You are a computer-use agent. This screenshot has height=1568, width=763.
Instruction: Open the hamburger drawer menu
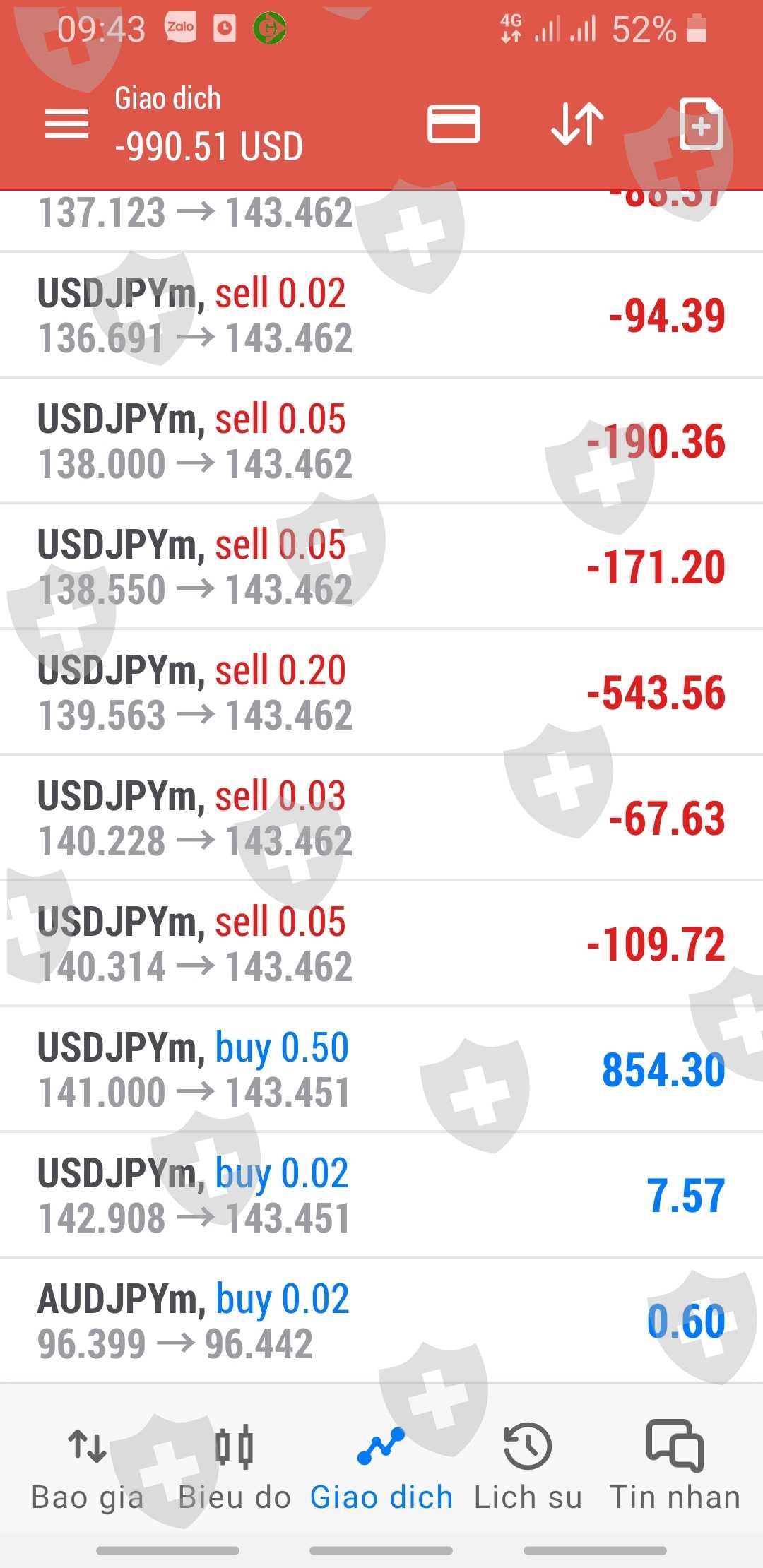tap(66, 124)
